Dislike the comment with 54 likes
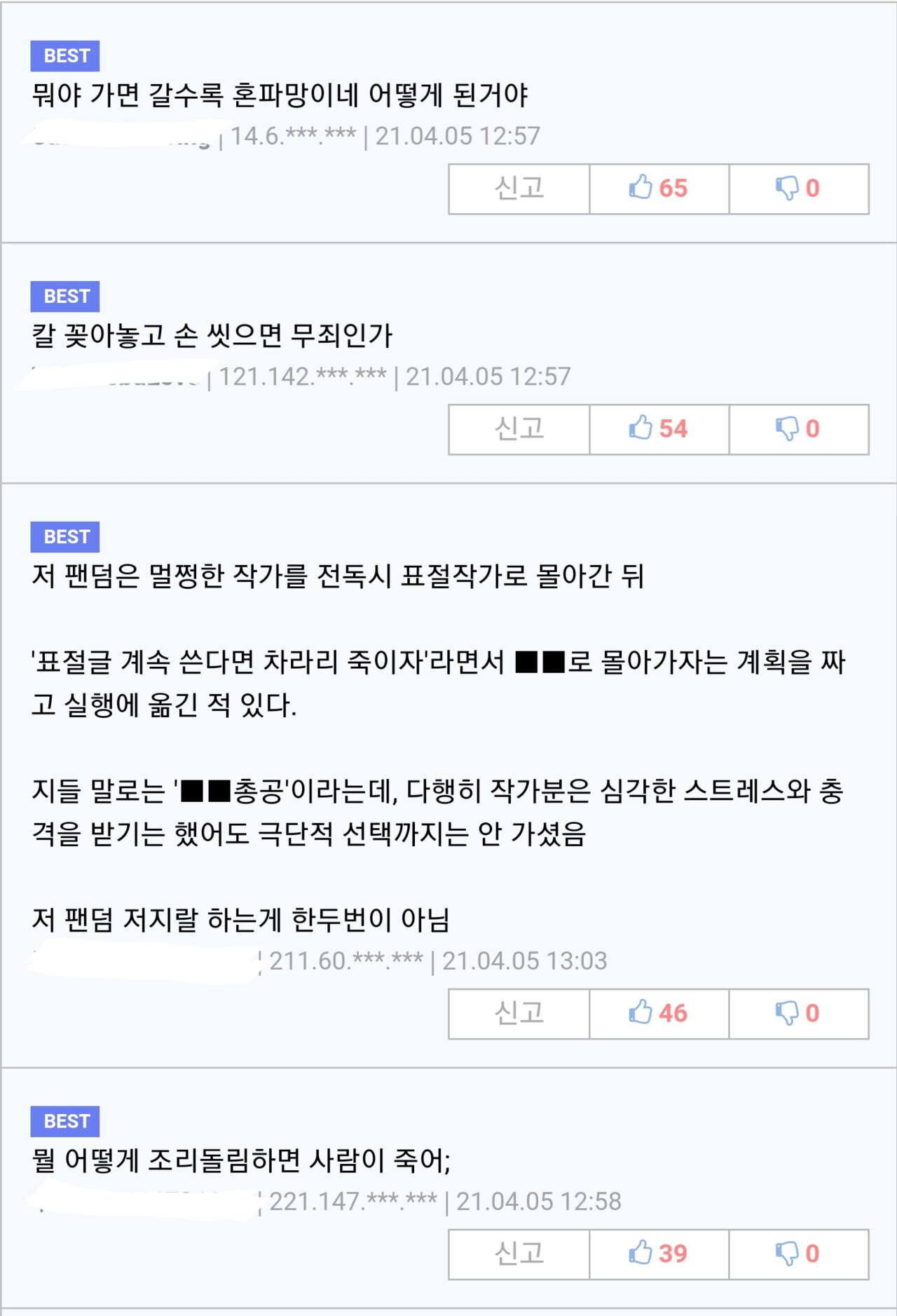 click(799, 429)
